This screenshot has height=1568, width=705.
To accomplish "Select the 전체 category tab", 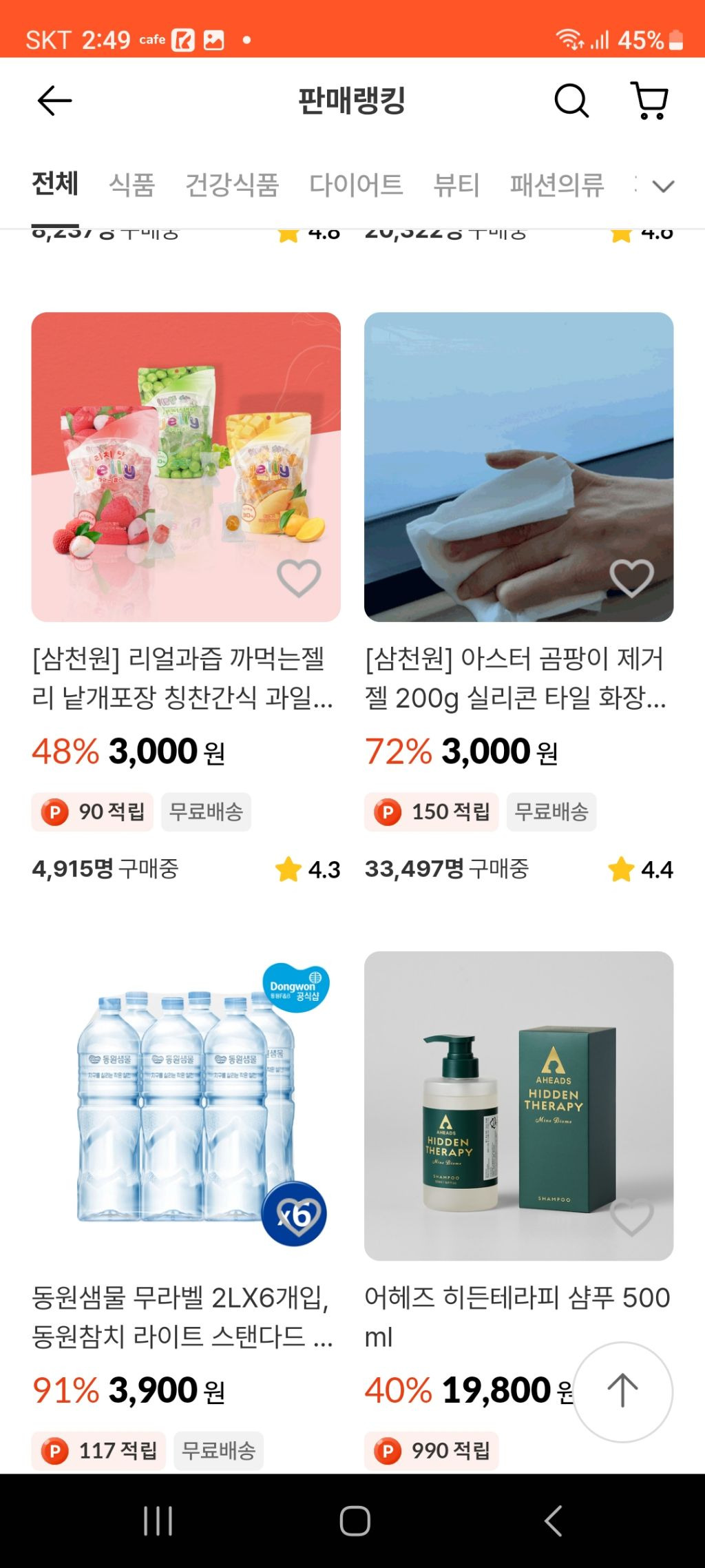I will tap(55, 184).
